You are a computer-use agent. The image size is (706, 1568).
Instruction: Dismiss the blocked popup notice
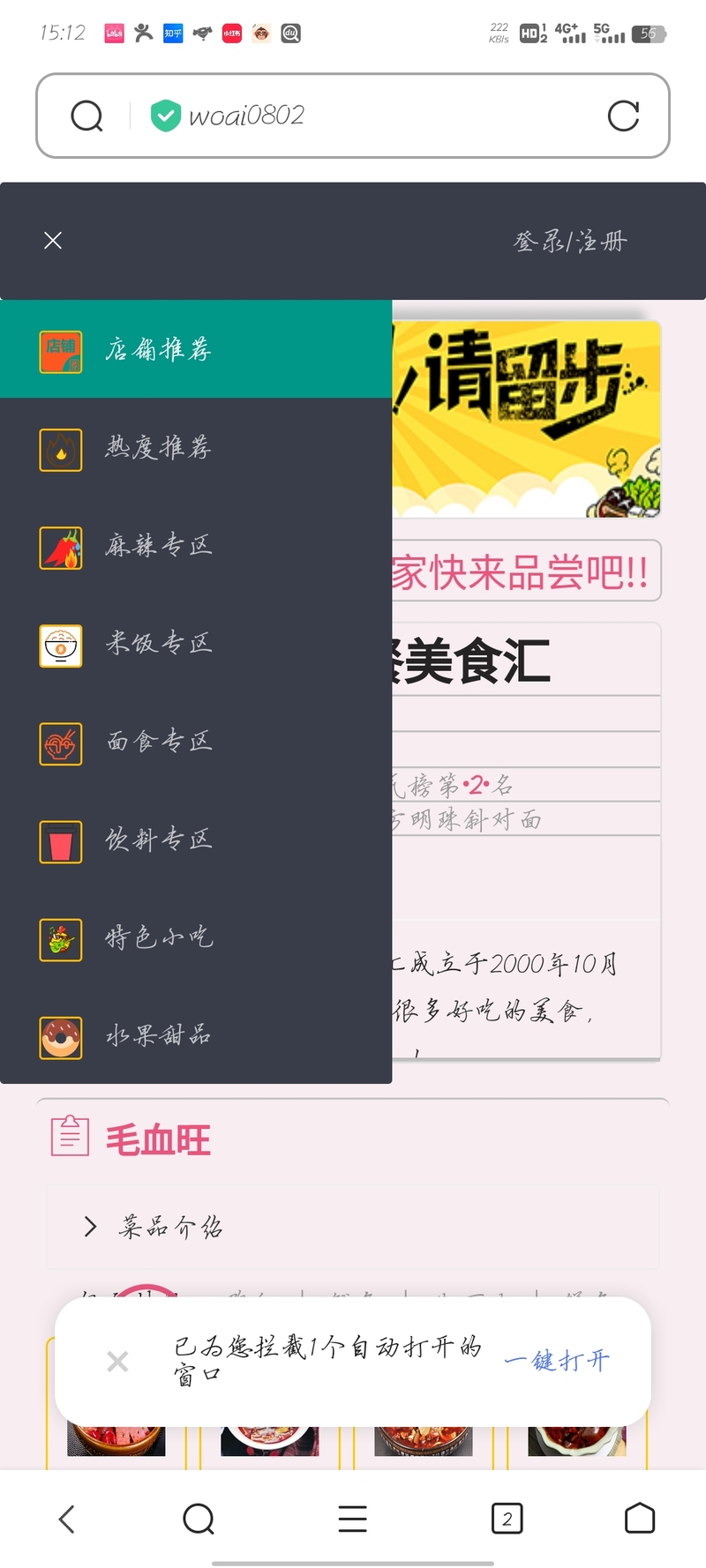coord(117,1361)
